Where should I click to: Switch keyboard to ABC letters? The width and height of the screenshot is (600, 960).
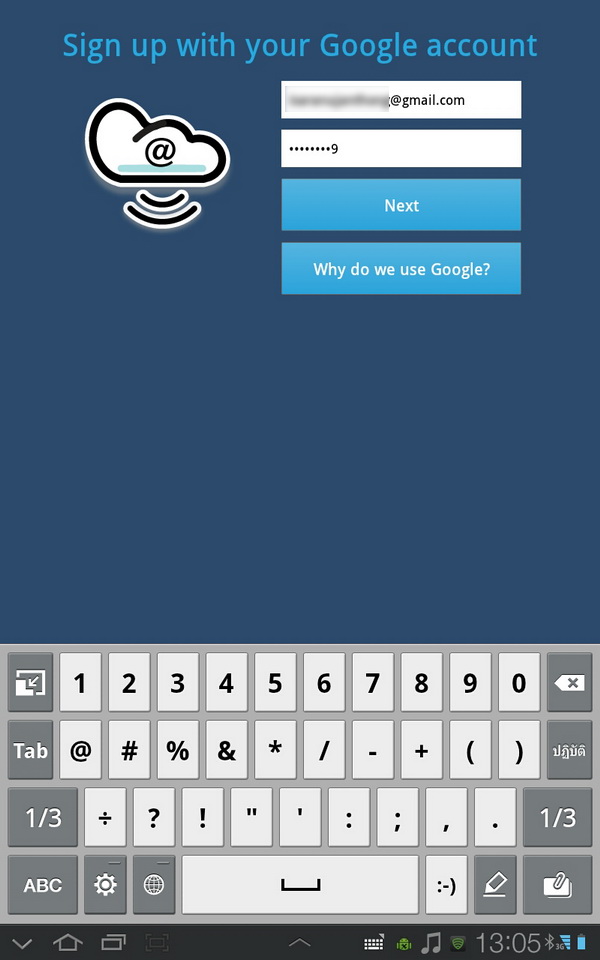click(x=43, y=885)
